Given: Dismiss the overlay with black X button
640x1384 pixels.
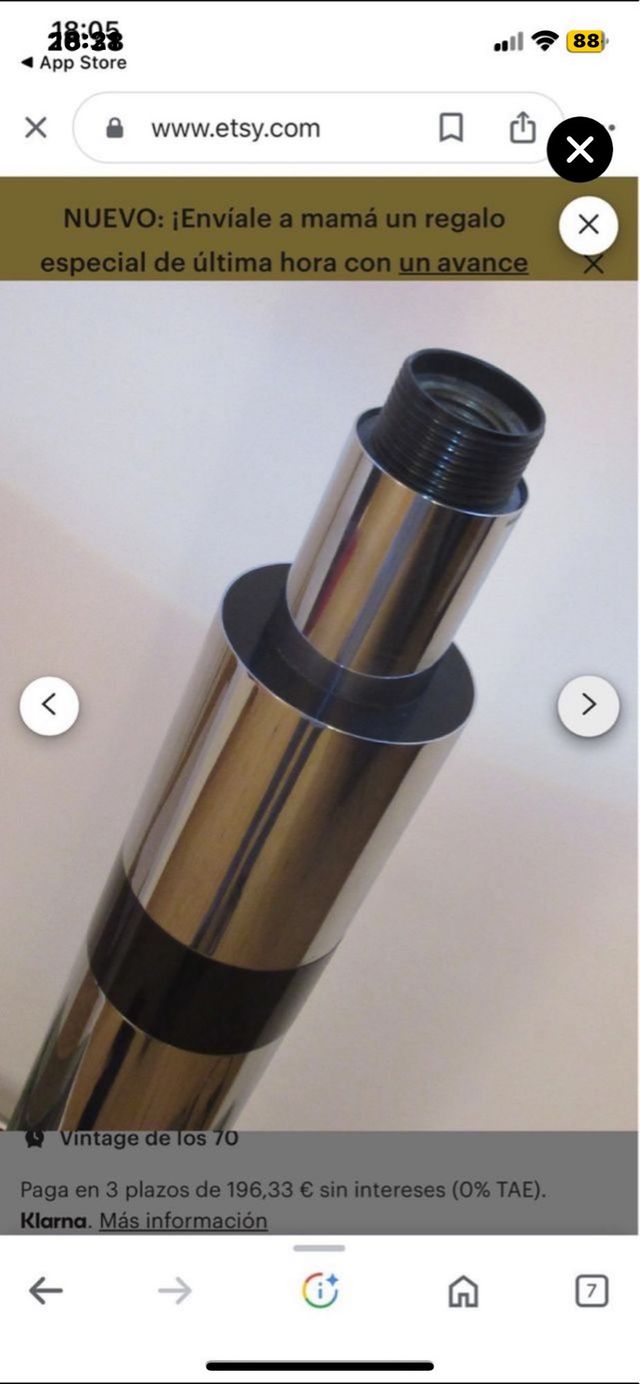Looking at the screenshot, I should point(580,150).
